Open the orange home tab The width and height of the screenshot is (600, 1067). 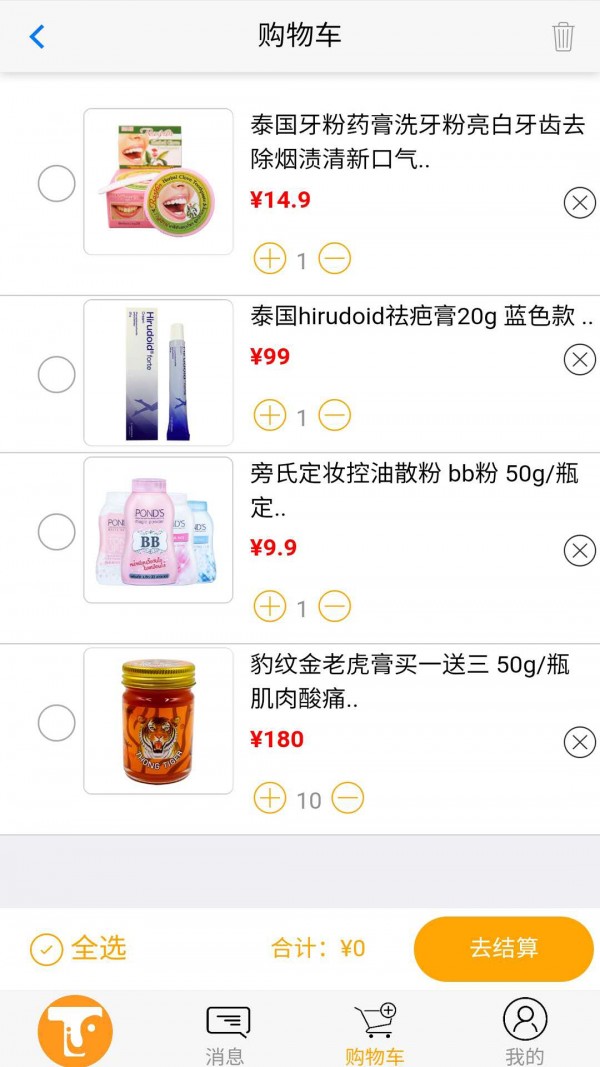click(x=75, y=1030)
